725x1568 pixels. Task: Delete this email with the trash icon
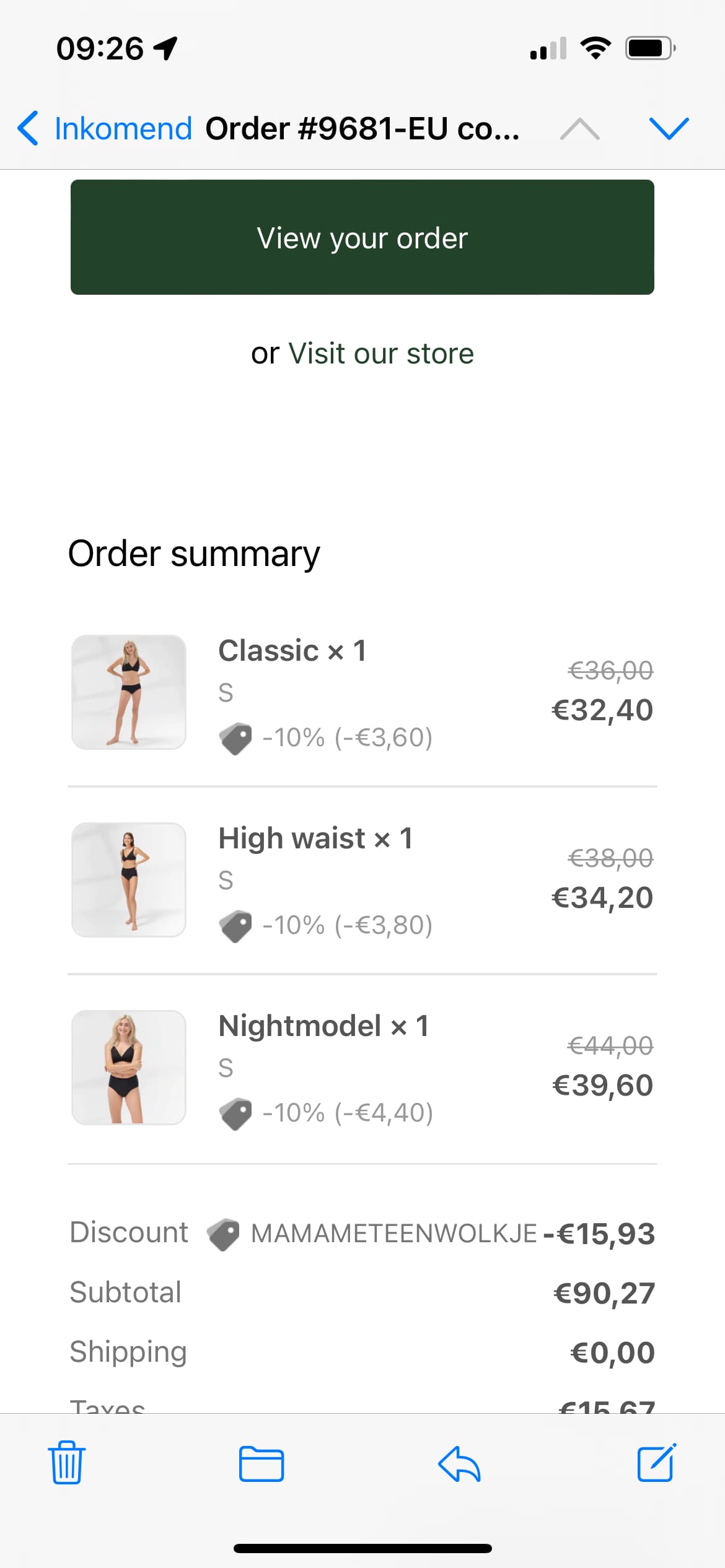point(67,1462)
